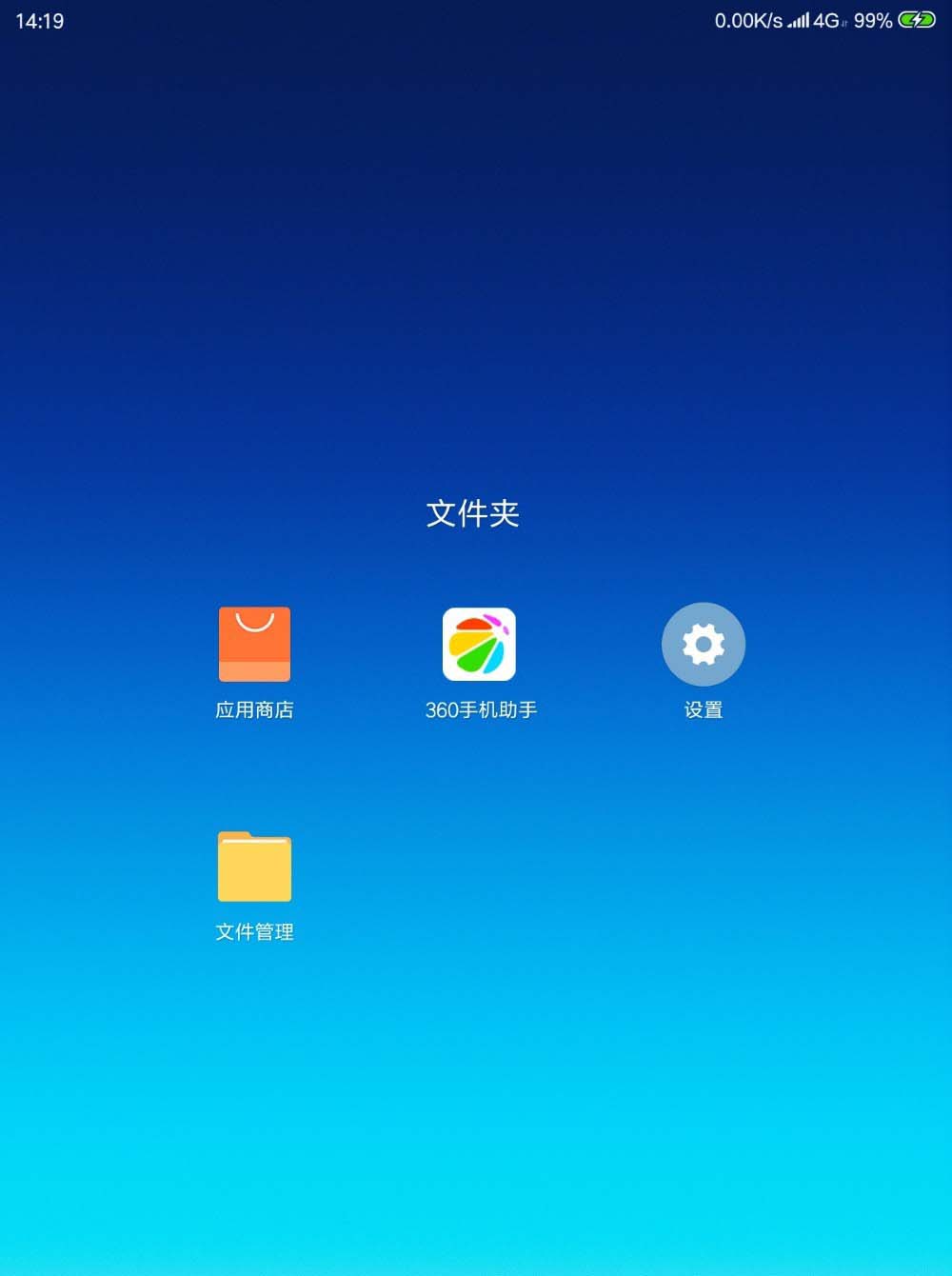Open the 文件管理 file manager folder icon
Viewport: 952px width, 1276px height.
254,867
